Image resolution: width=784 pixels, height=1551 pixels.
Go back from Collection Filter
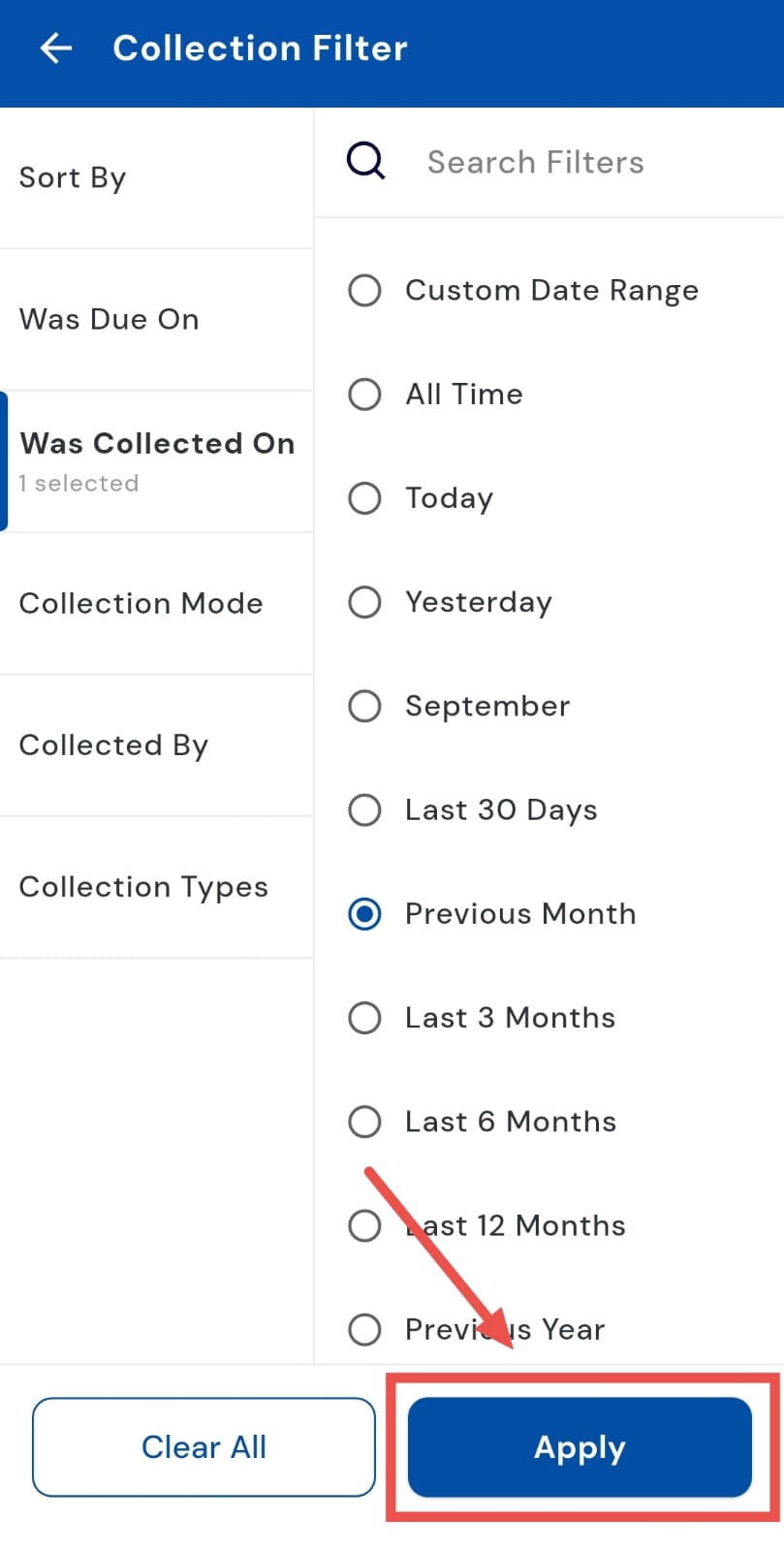click(56, 48)
